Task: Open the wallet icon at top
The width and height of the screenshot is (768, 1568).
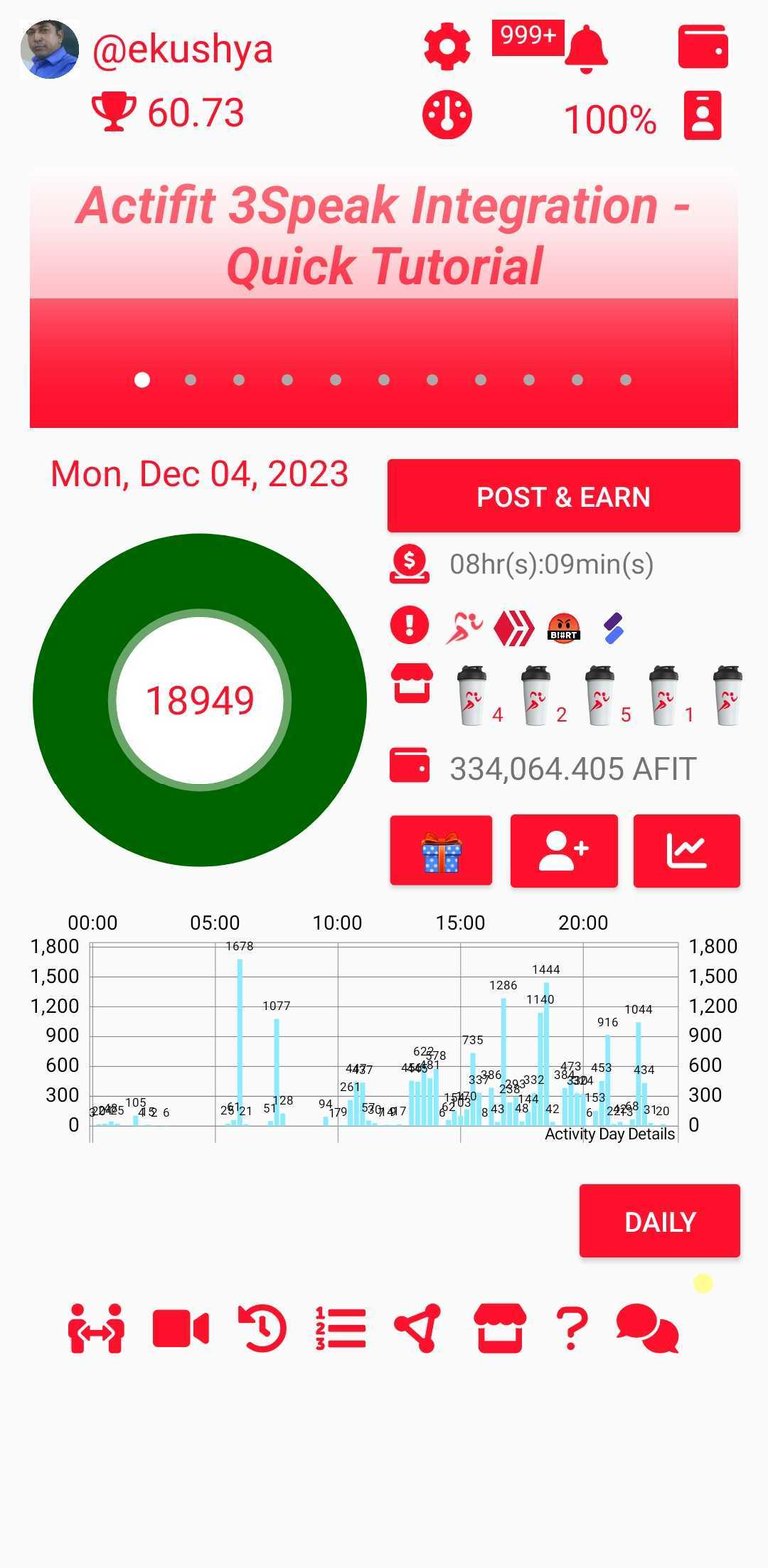Action: pyautogui.click(x=703, y=47)
